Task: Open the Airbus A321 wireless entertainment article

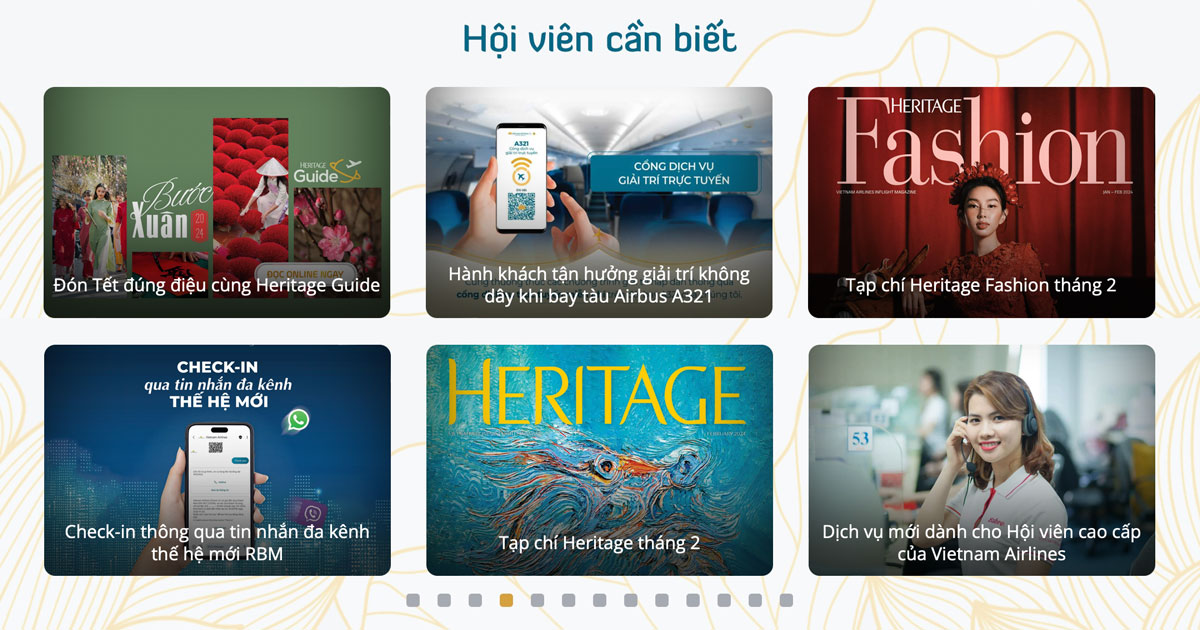Action: point(599,202)
